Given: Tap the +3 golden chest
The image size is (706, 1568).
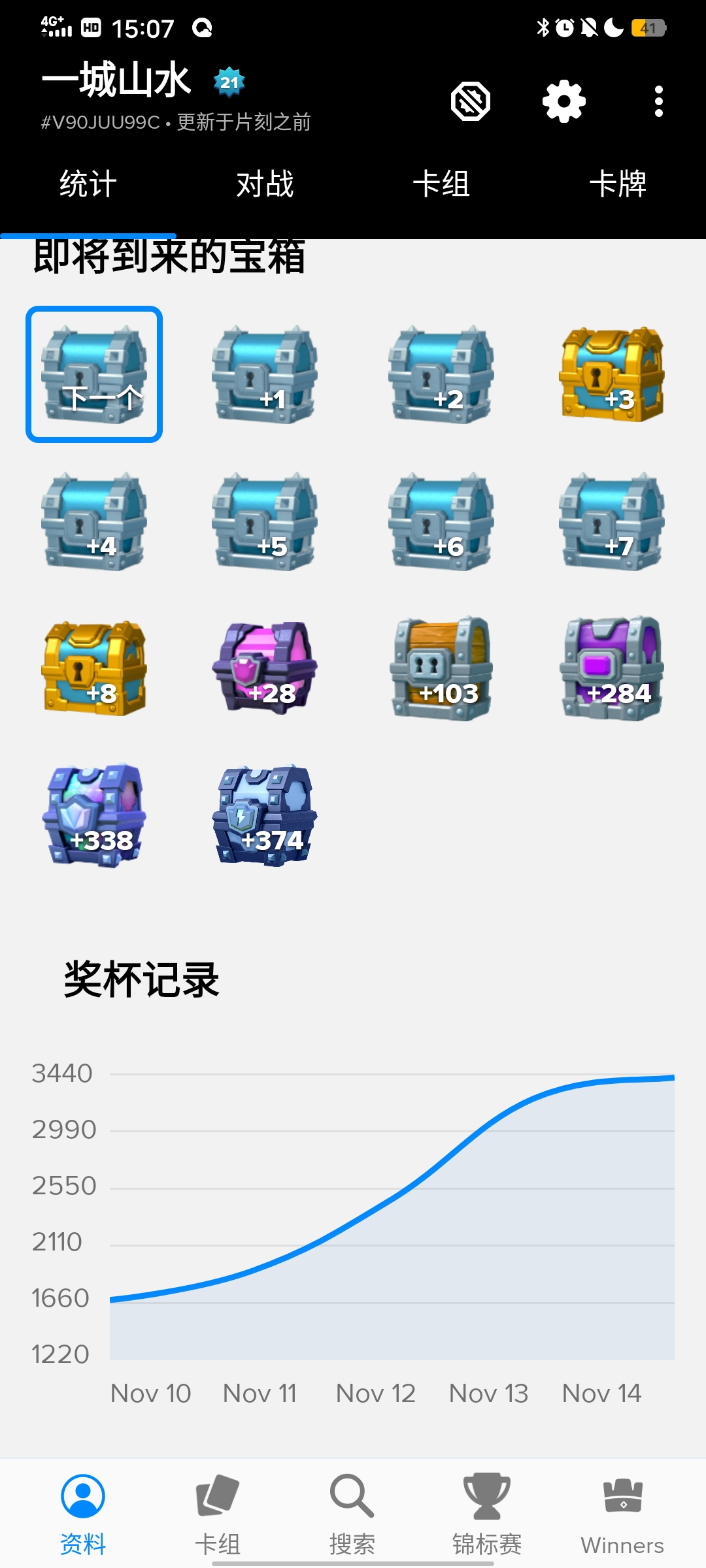Looking at the screenshot, I should 612,374.
